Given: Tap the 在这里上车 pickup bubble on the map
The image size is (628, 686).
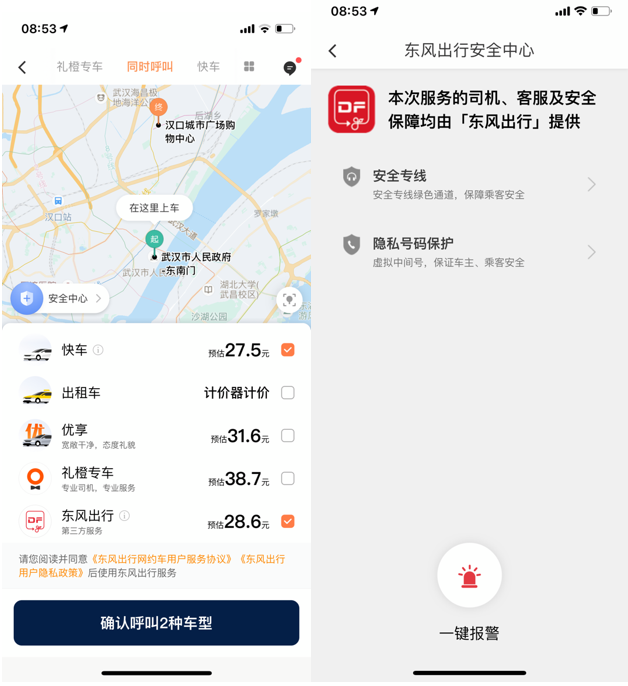Looking at the screenshot, I should pyautogui.click(x=154, y=208).
